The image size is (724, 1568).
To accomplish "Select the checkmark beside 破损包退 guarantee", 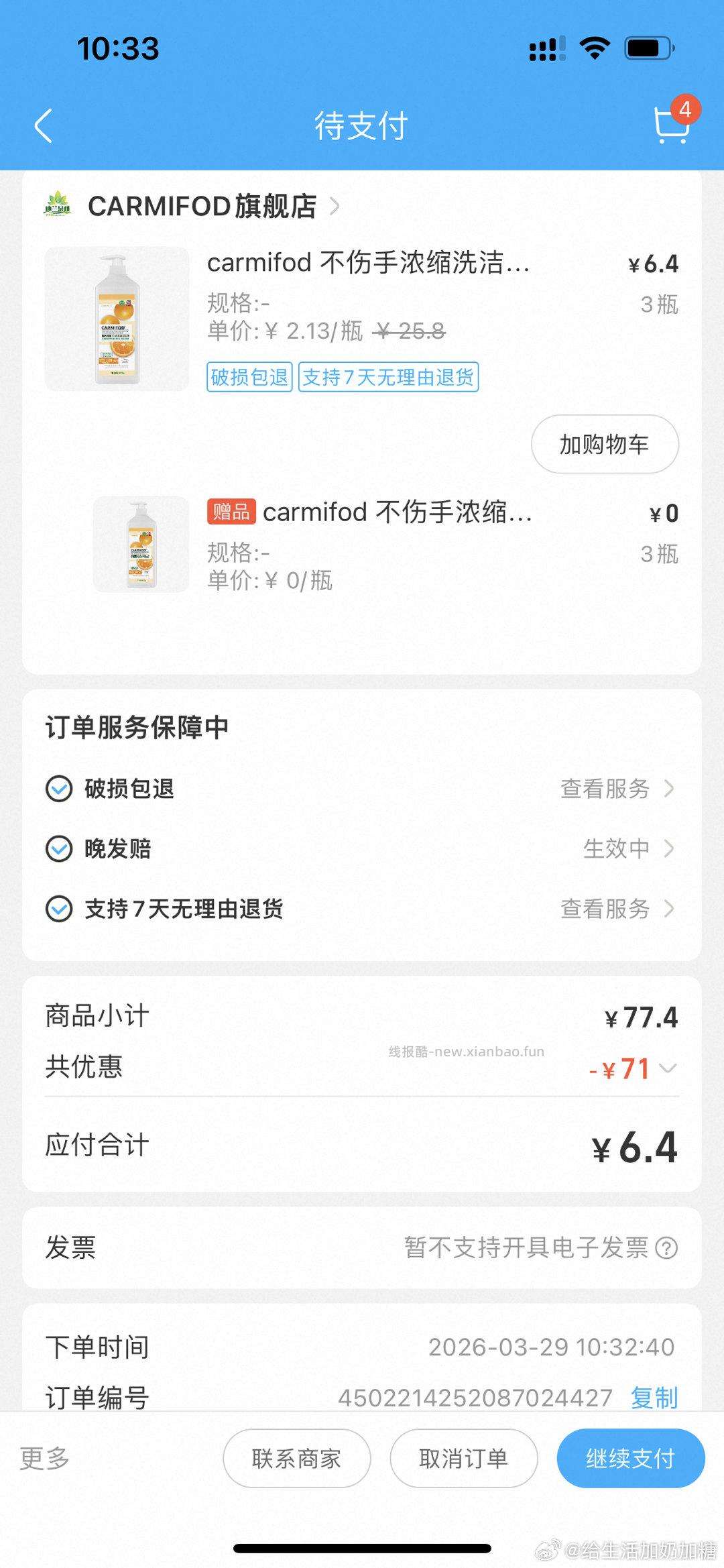I will 60,789.
